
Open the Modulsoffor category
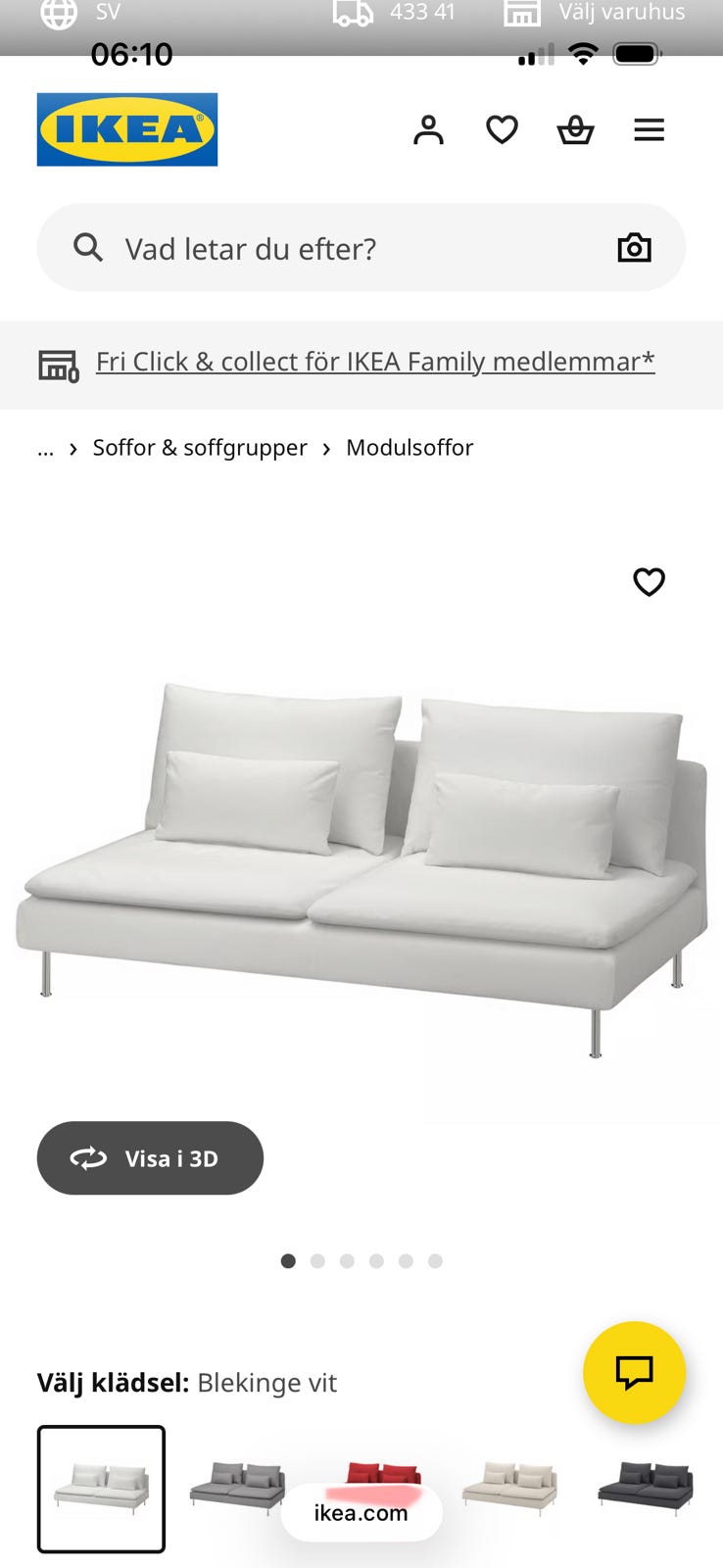[x=409, y=448]
